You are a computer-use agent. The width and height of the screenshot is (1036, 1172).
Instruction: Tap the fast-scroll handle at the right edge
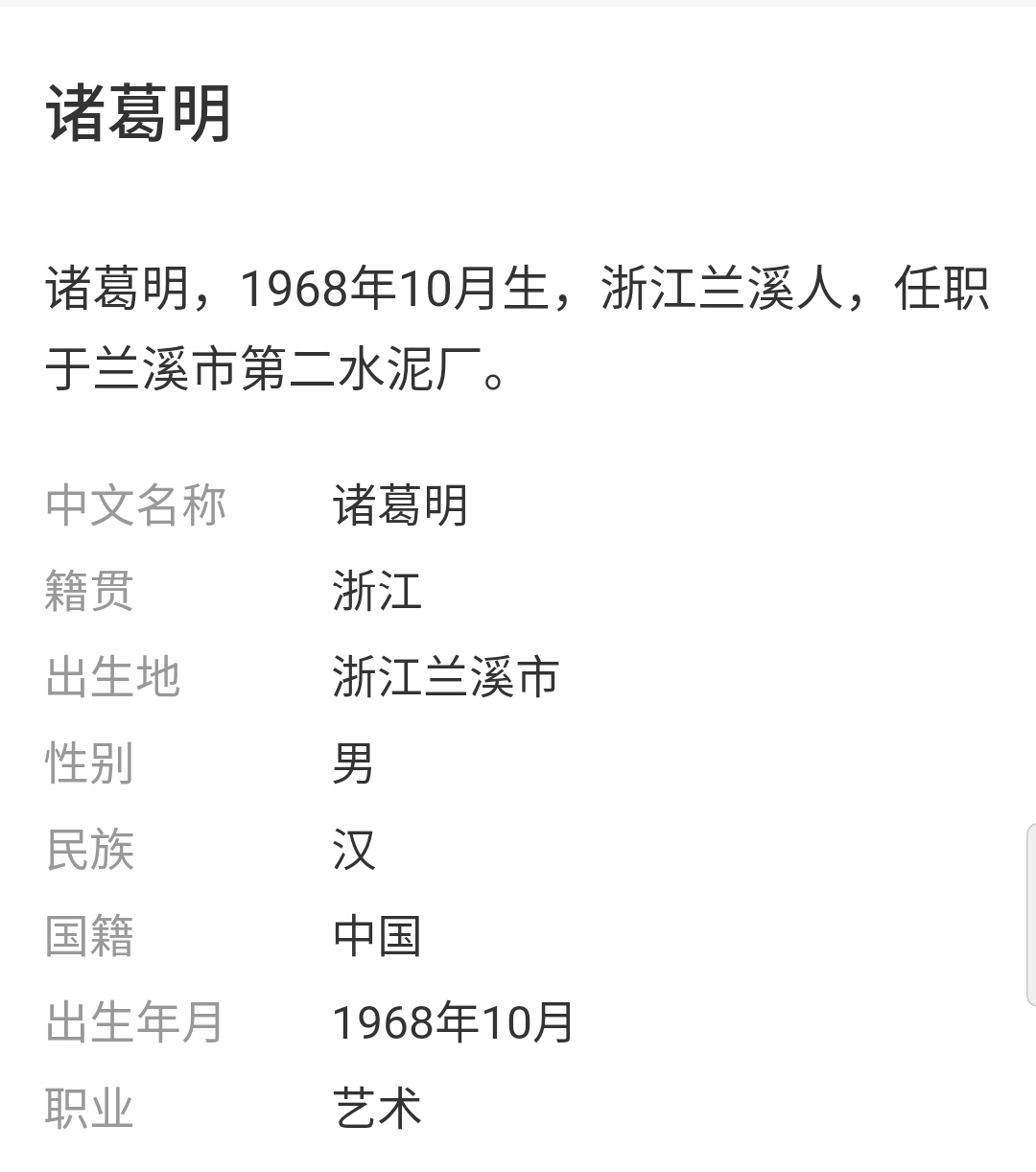(x=1030, y=913)
